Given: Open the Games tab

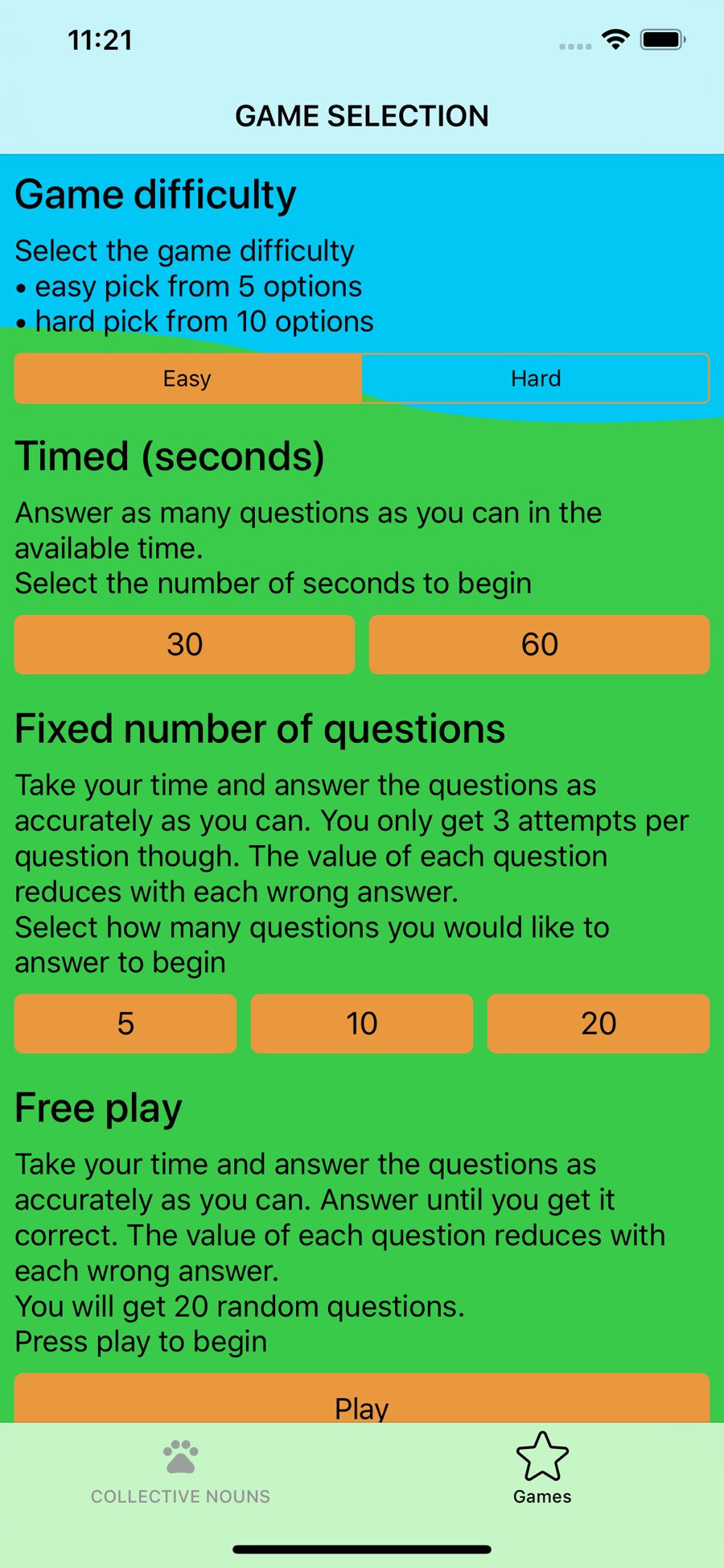Looking at the screenshot, I should (542, 1470).
